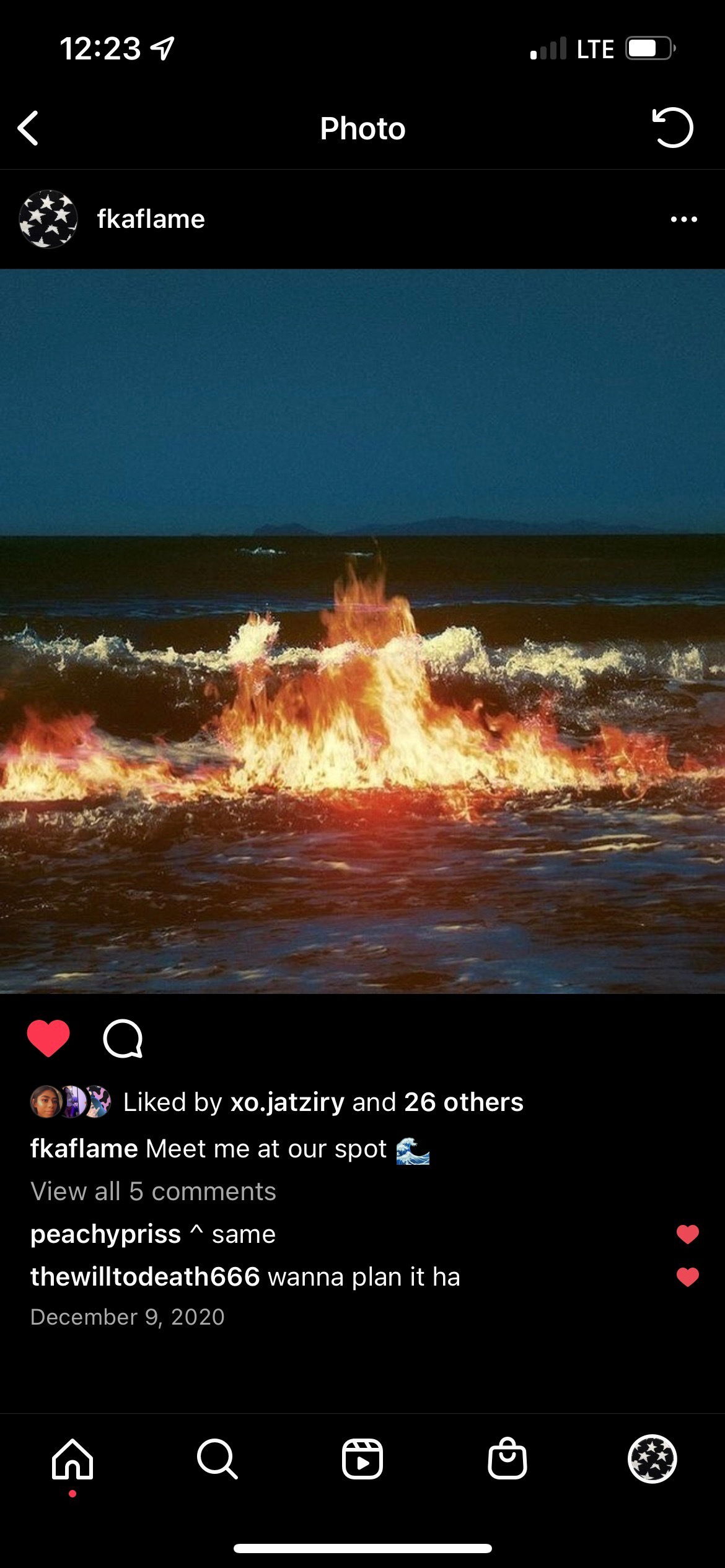The width and height of the screenshot is (725, 1568).
Task: Switch to the Home tab
Action: point(72,1460)
